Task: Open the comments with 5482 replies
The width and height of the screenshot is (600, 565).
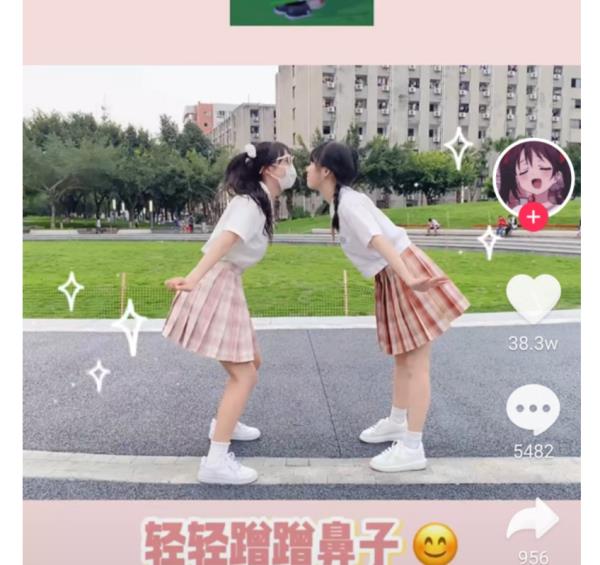Action: point(533,410)
